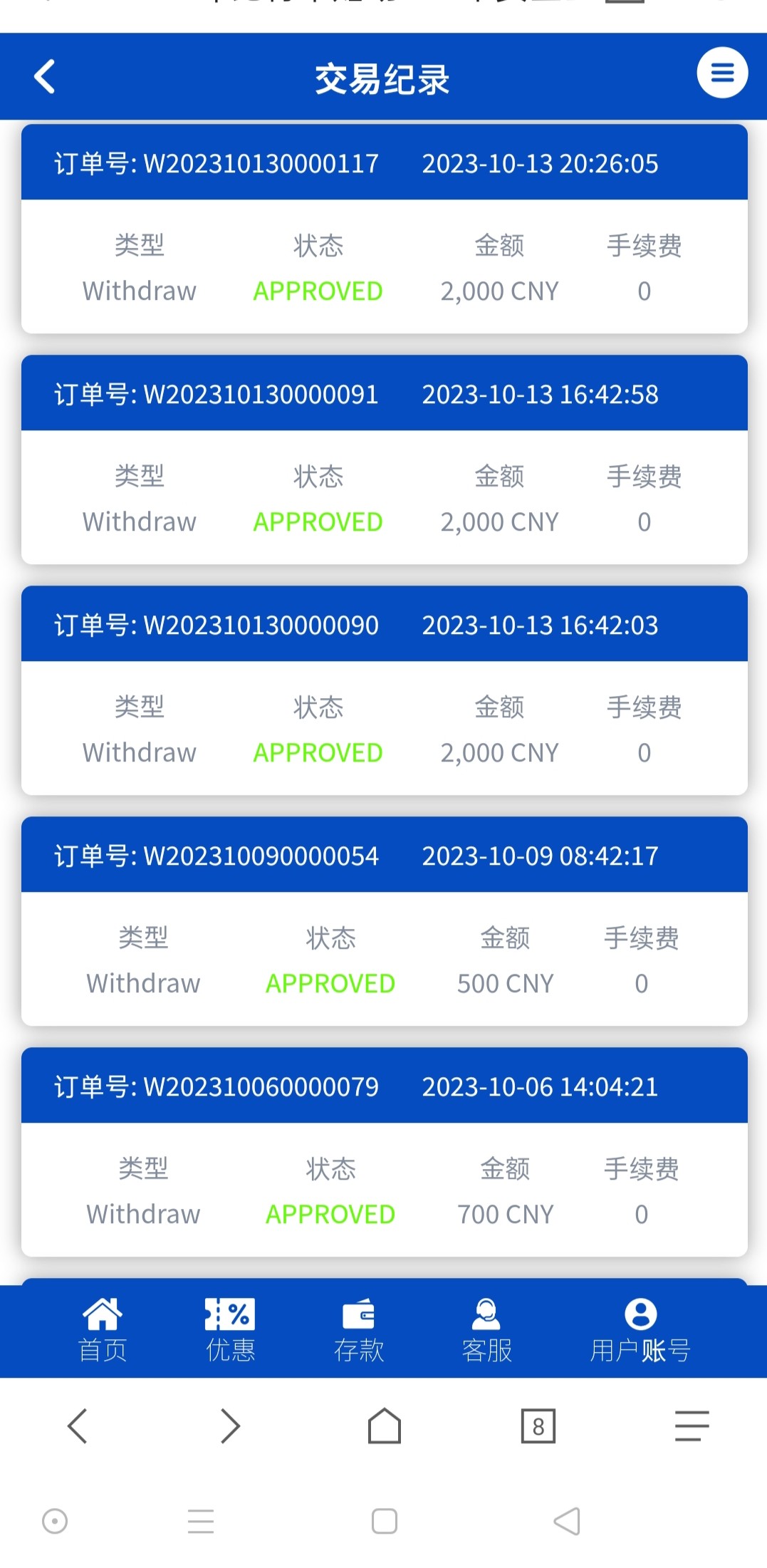Tap the system back button
Viewport: 767px width, 1568px height.
[567, 1521]
